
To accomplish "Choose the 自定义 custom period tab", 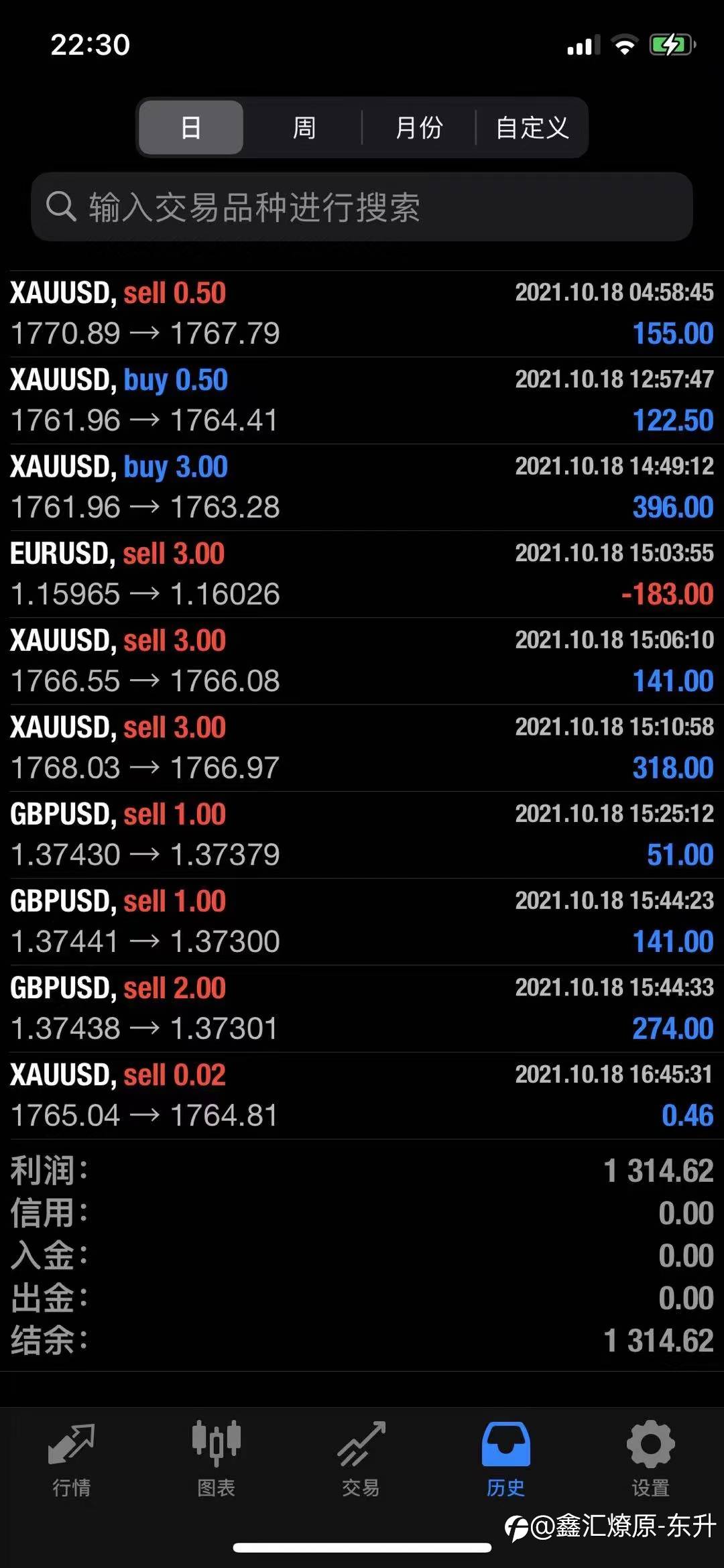I will (532, 127).
